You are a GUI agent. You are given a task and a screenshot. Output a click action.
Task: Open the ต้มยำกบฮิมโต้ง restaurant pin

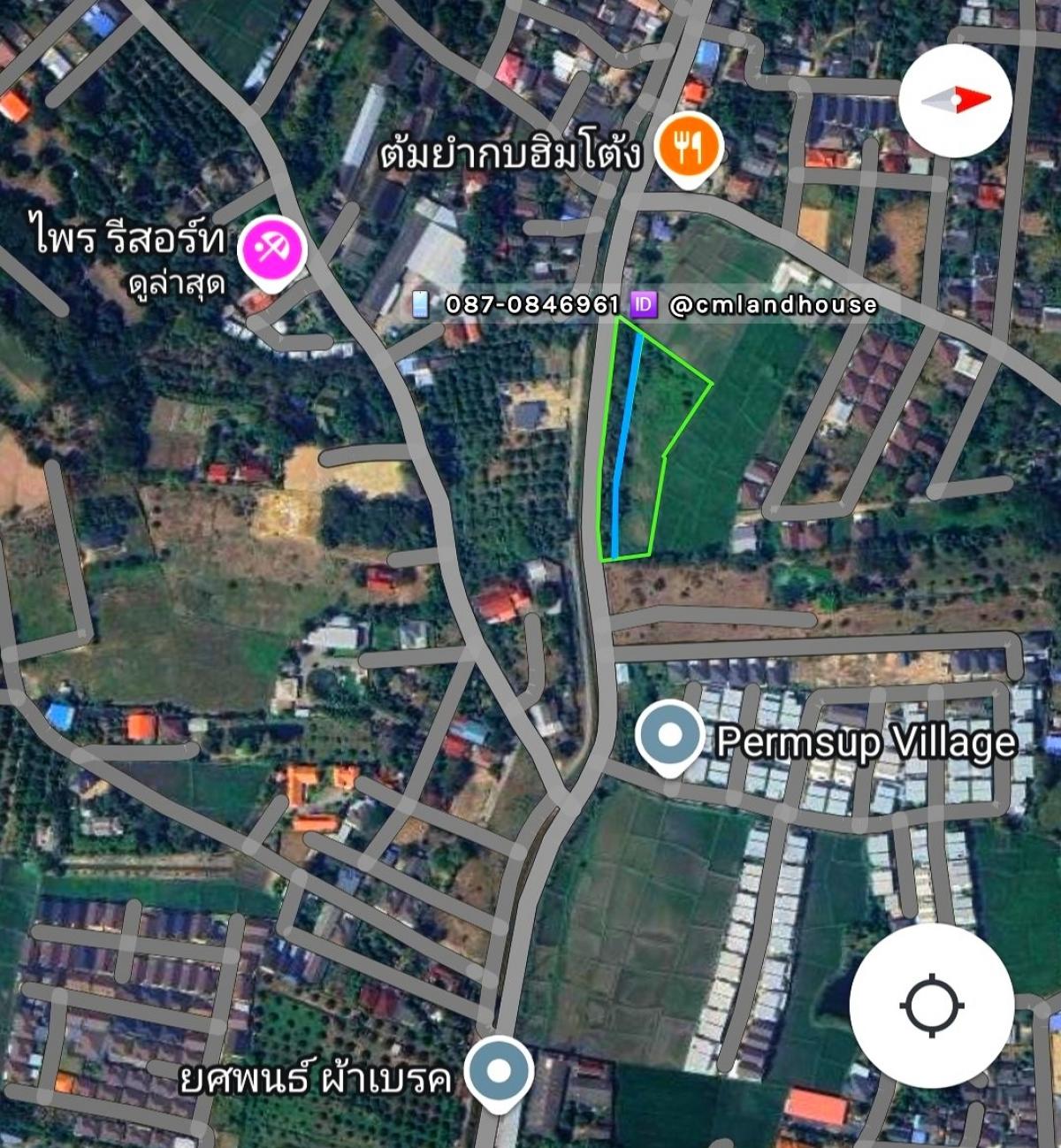point(689,147)
